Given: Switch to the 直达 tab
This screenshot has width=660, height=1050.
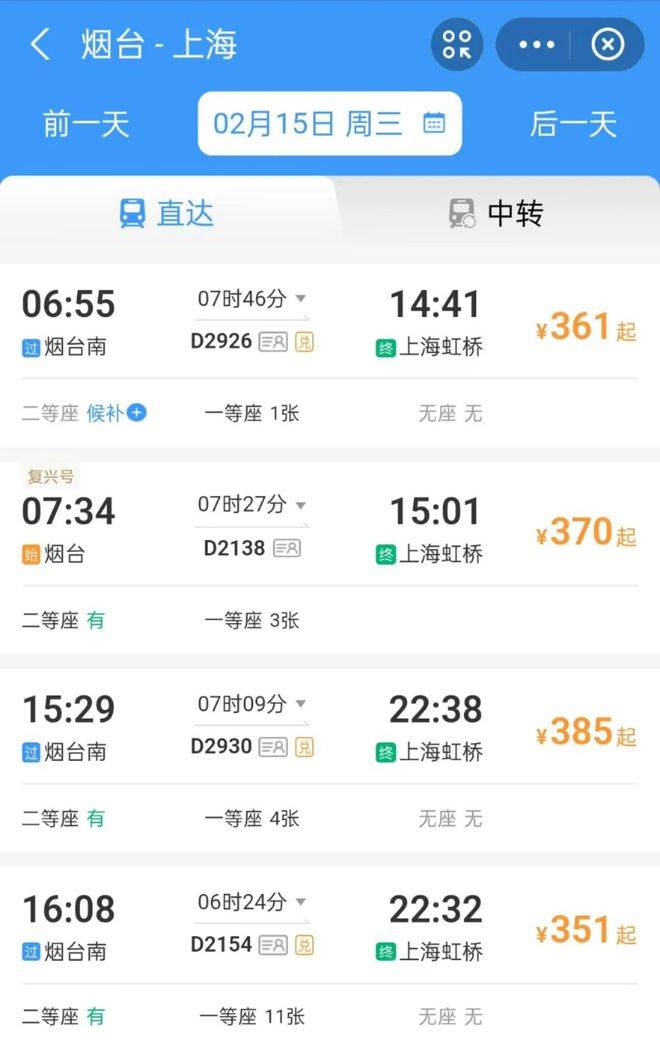Looking at the screenshot, I should (x=166, y=213).
